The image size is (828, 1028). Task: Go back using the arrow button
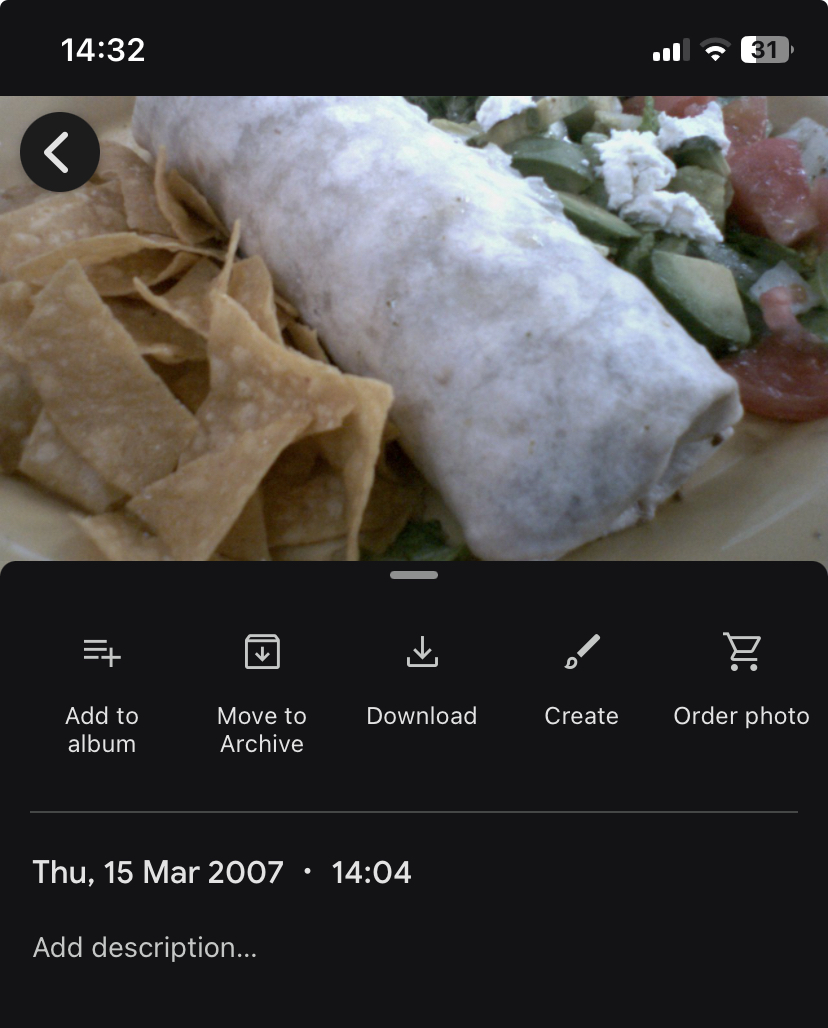[59, 152]
